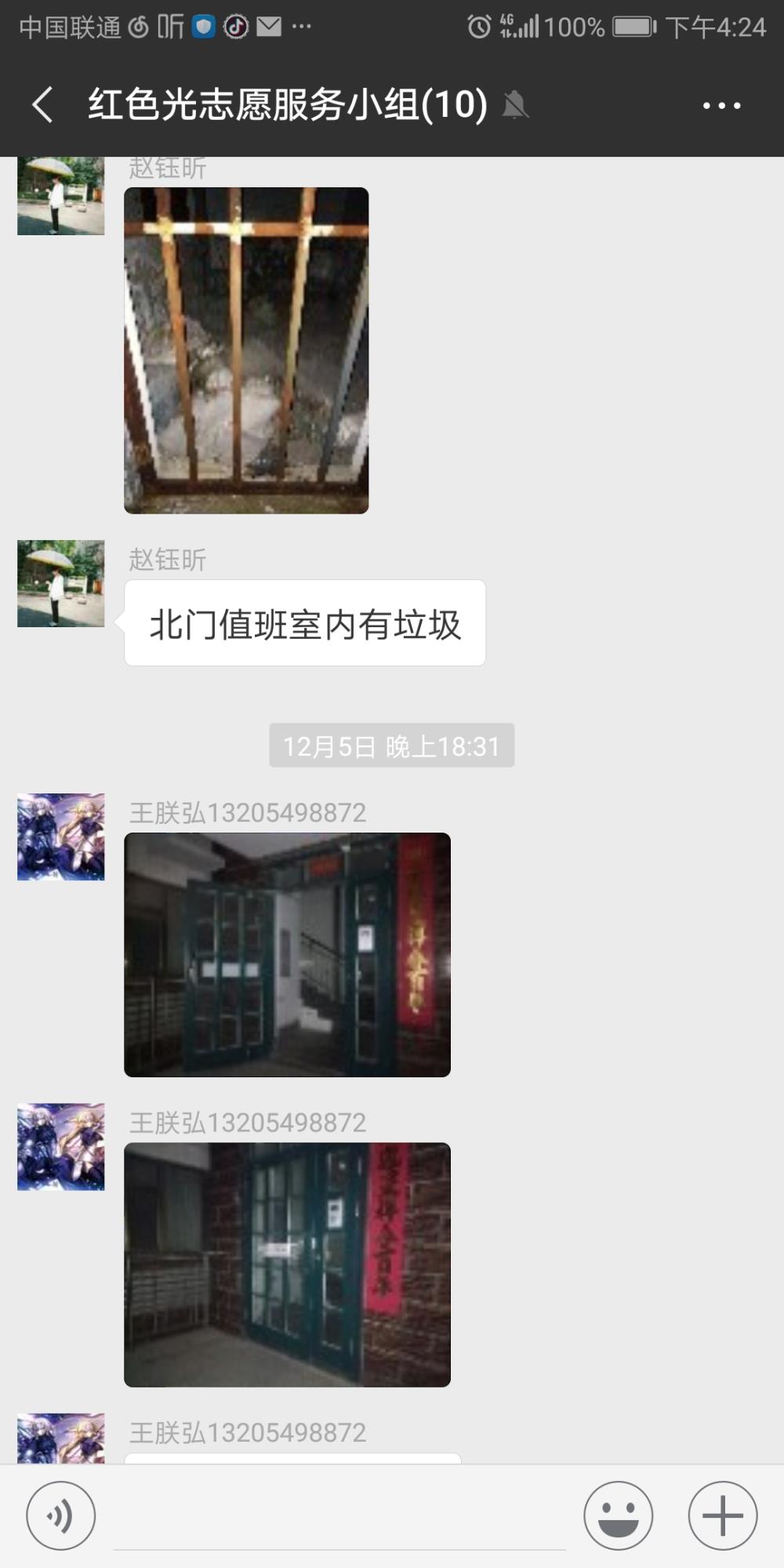Open 王朕弘's avatar beside open-door photo
This screenshot has height=1568, width=784.
point(61,837)
